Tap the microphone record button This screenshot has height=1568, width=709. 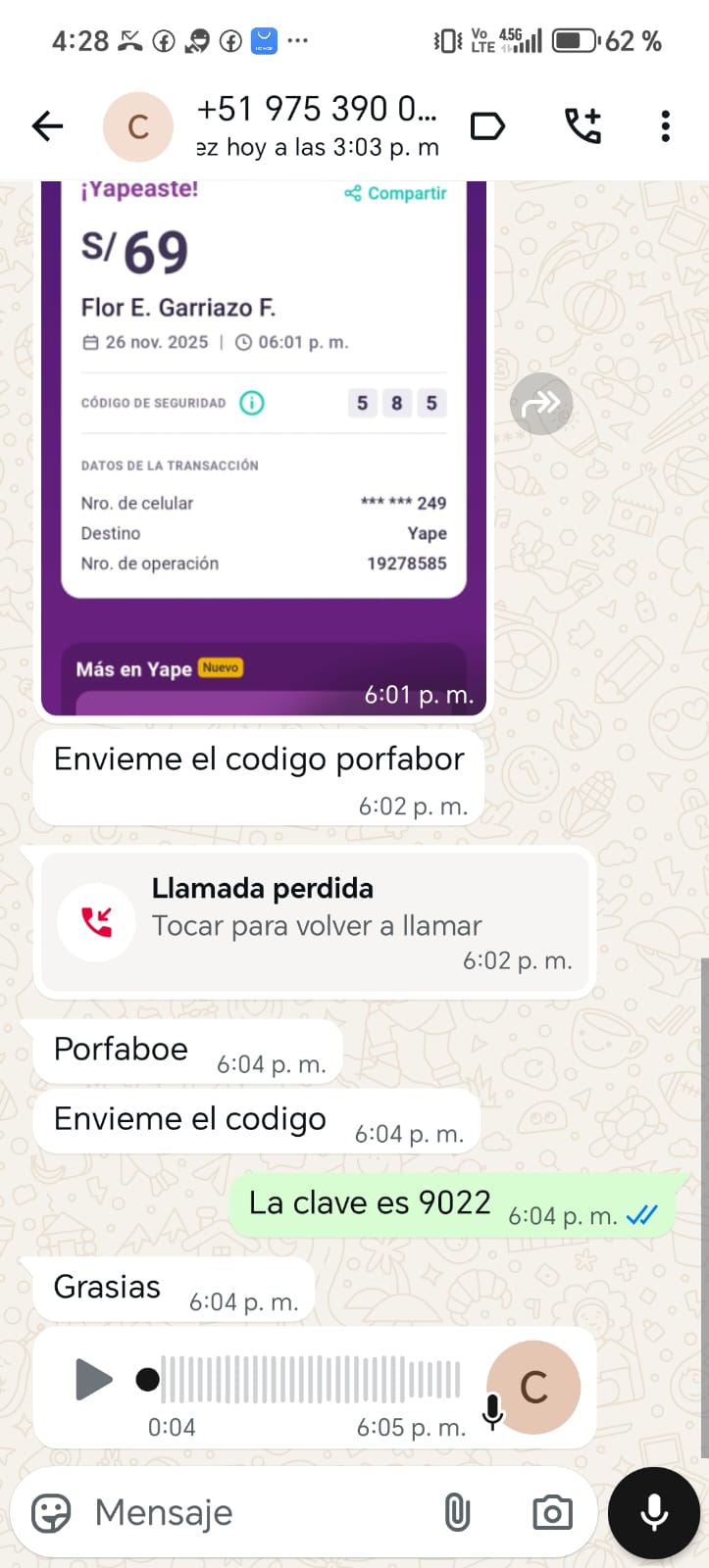coord(654,1513)
